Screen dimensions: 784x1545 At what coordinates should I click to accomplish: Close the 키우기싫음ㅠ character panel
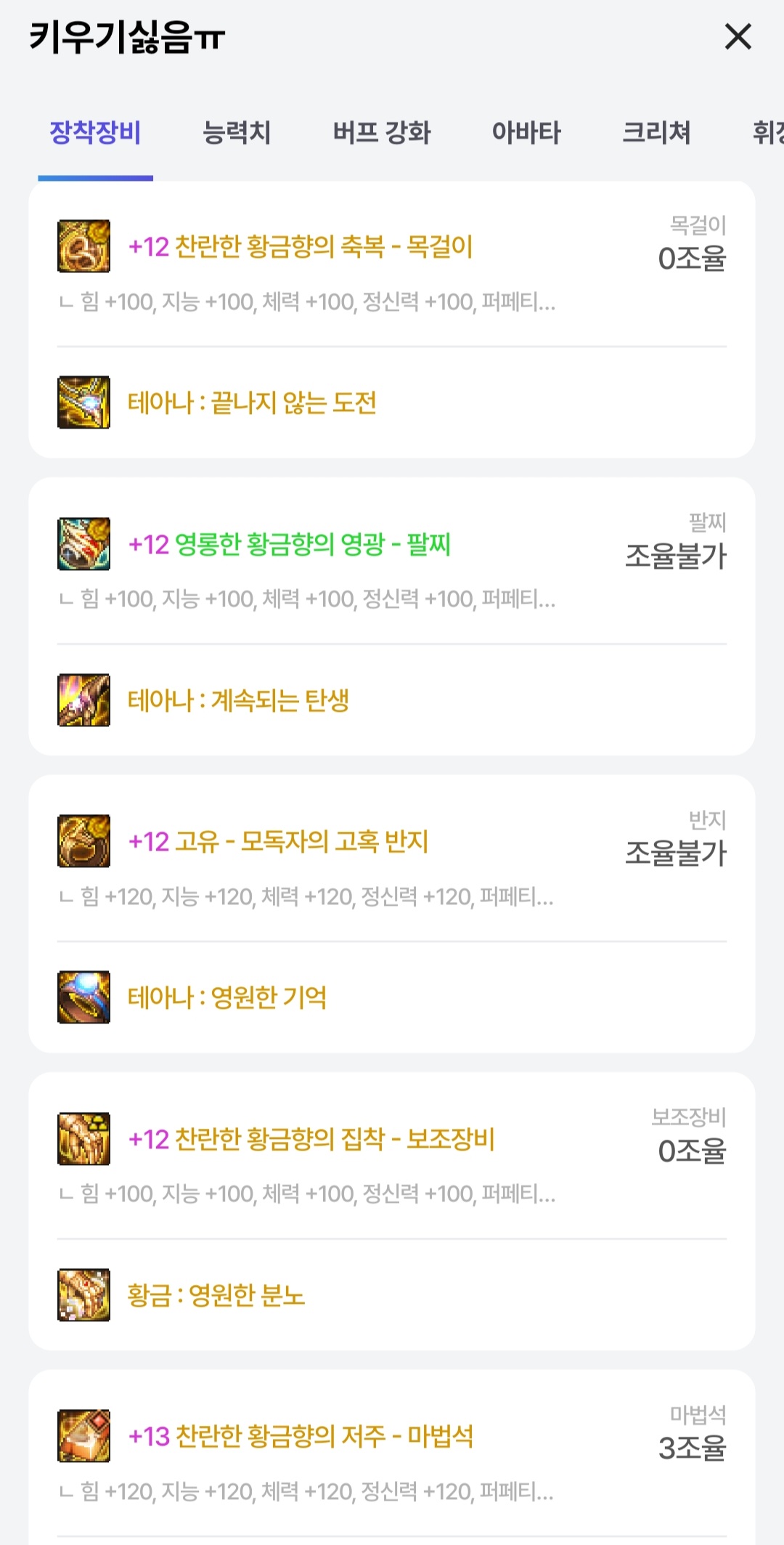[x=738, y=36]
